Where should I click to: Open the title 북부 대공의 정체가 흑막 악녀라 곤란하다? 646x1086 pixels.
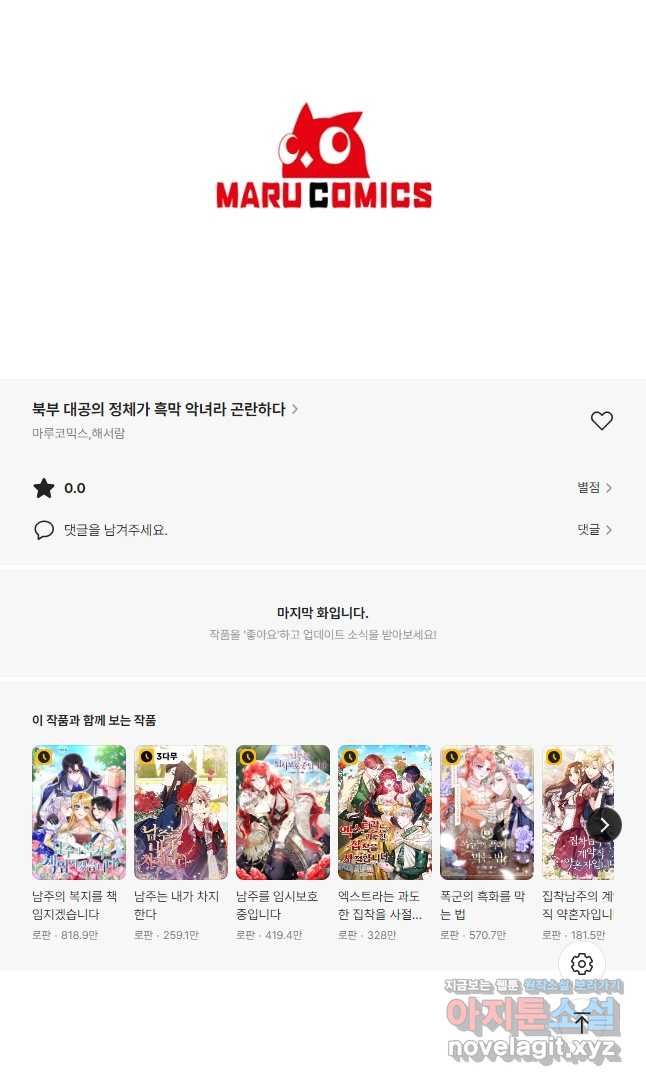[164, 409]
